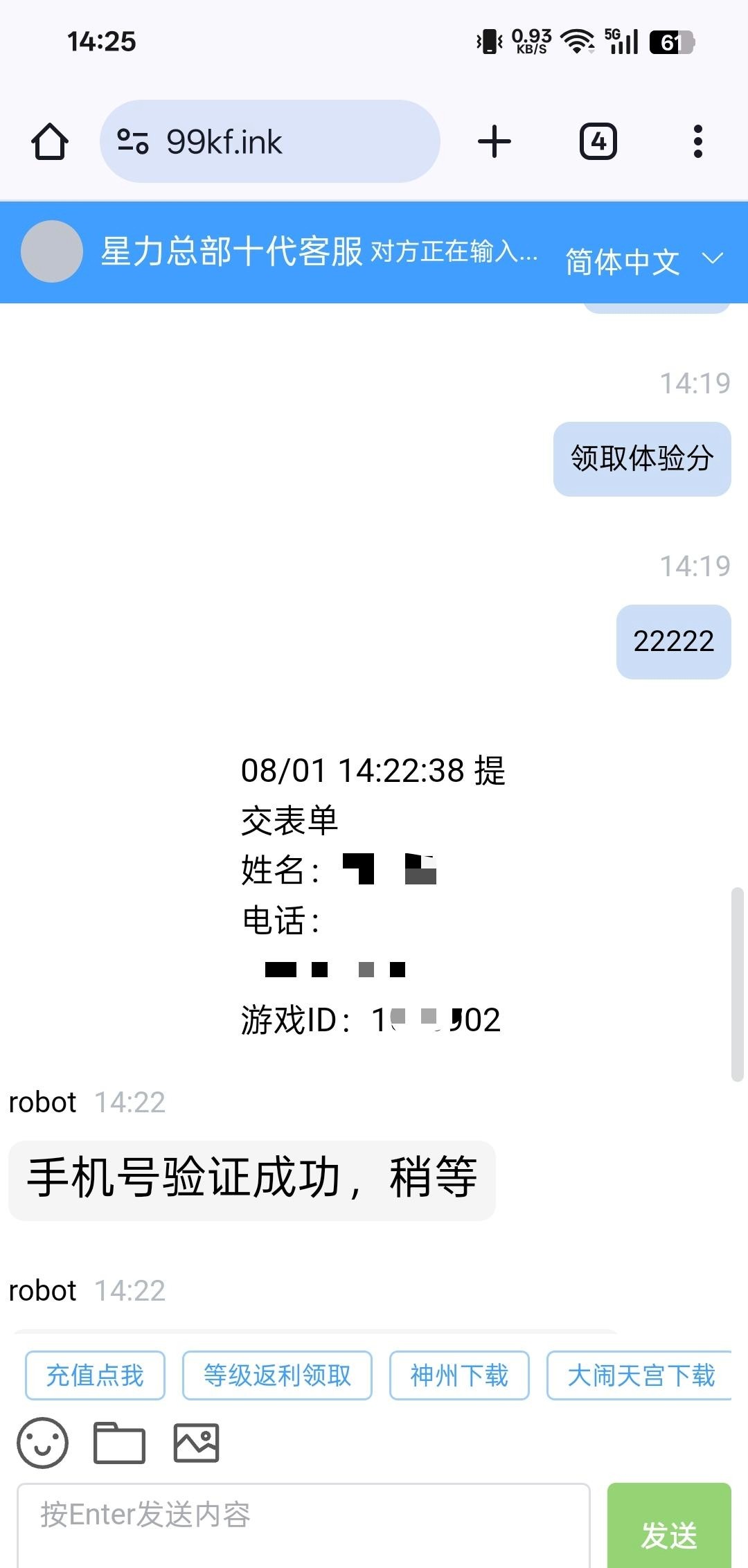
Task: Open the browser overflow menu
Action: tap(697, 142)
